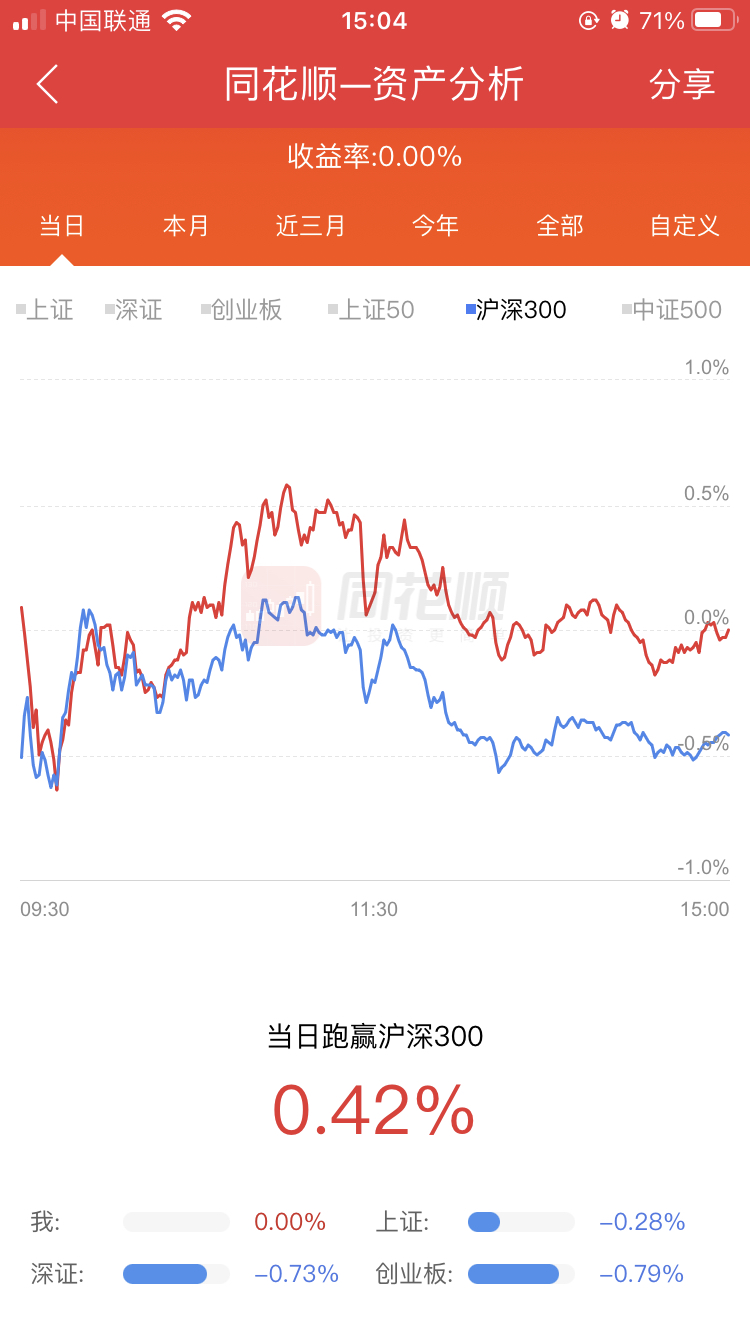Go back using the top-left arrow
The image size is (750, 1334).
(x=47, y=84)
